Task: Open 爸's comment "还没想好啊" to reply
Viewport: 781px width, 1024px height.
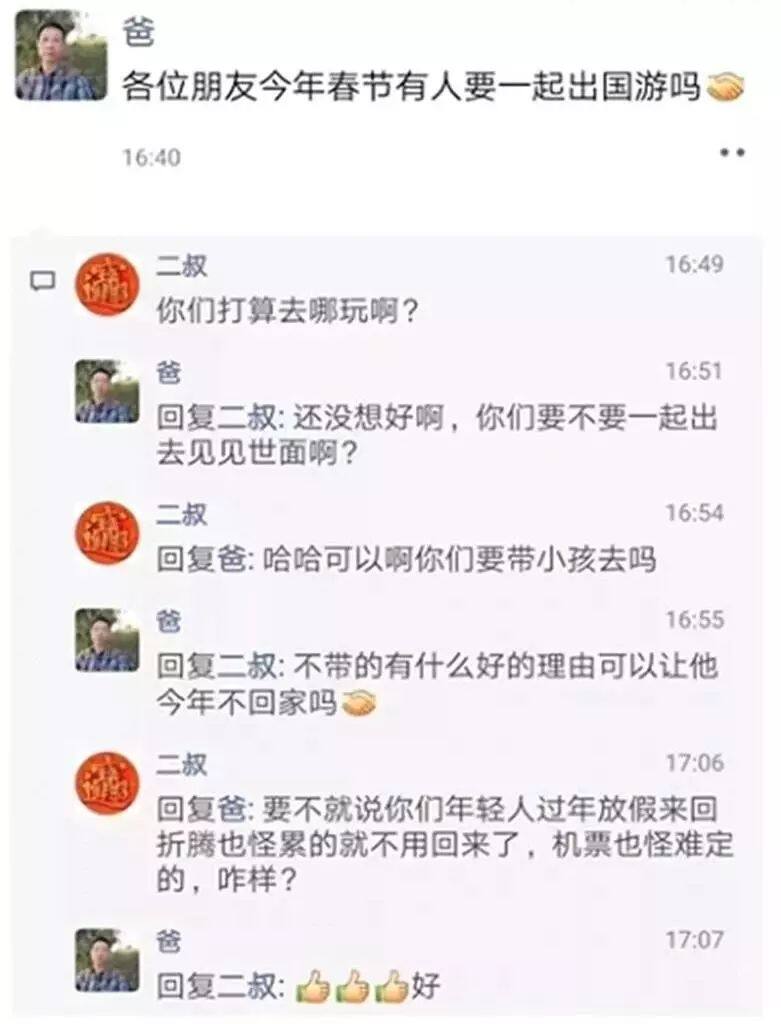Action: pos(436,435)
